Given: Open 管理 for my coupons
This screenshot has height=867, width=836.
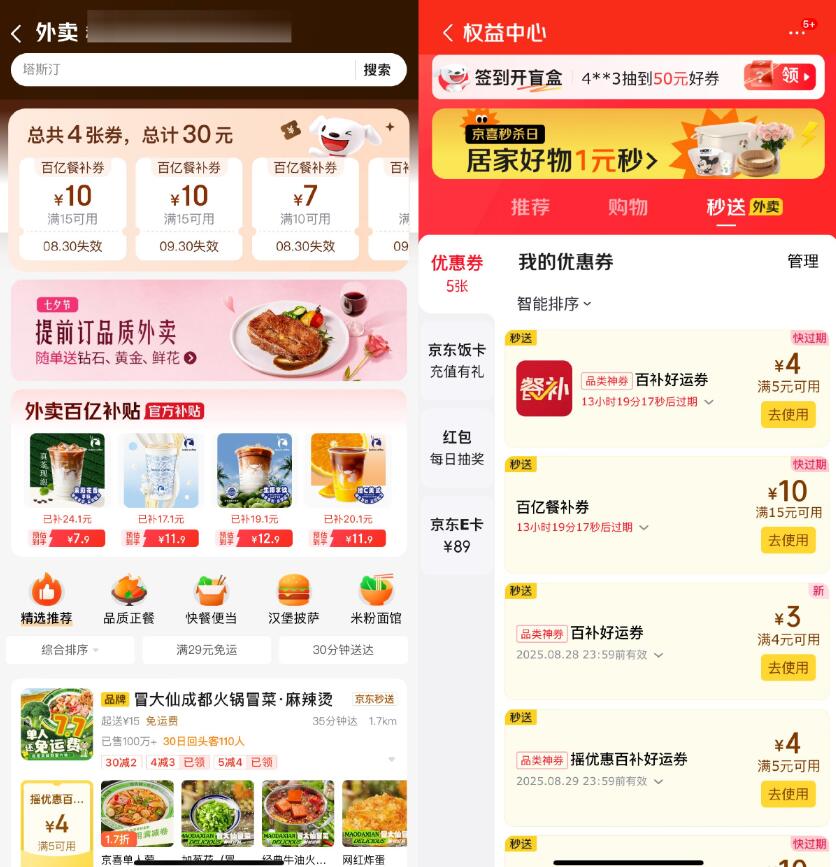Looking at the screenshot, I should (802, 261).
